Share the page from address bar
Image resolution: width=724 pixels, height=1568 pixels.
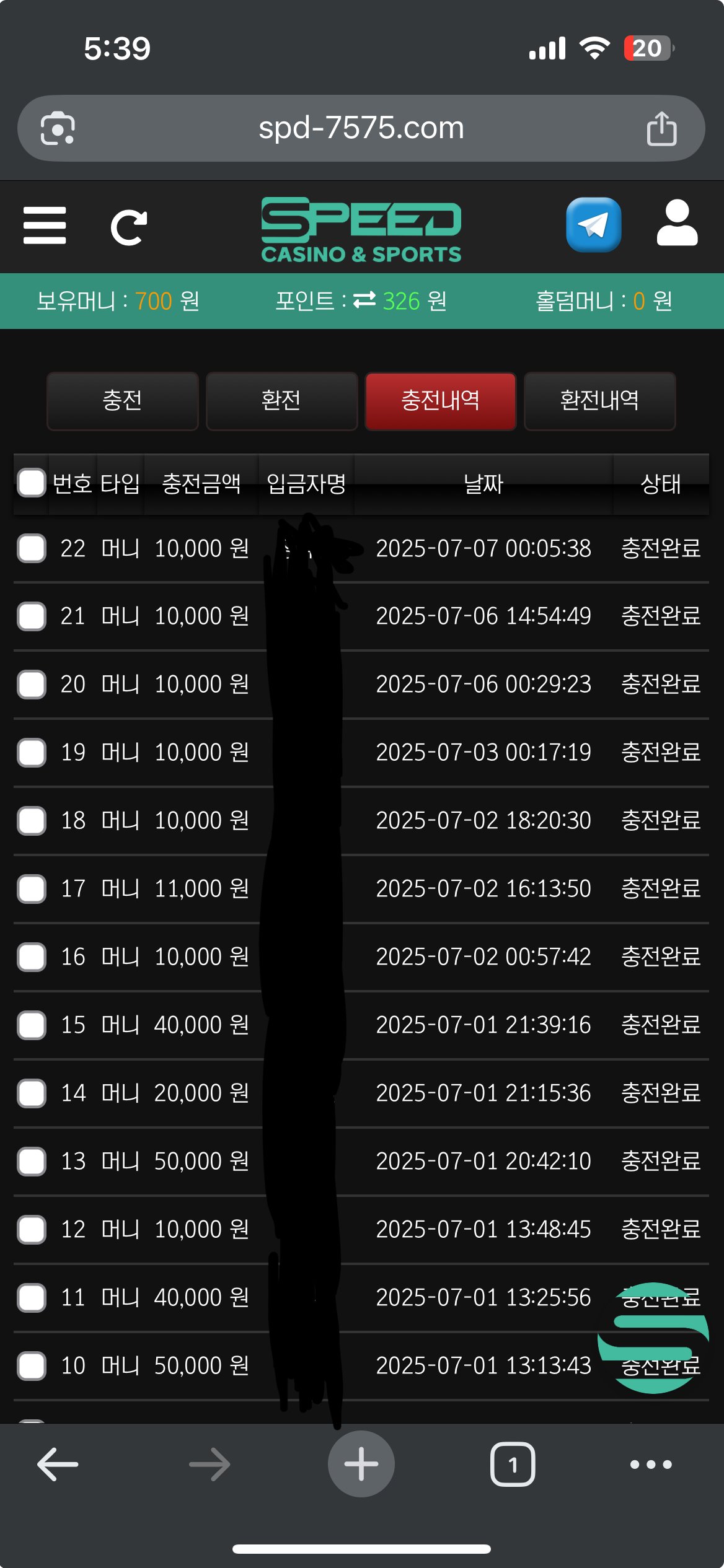pyautogui.click(x=661, y=128)
